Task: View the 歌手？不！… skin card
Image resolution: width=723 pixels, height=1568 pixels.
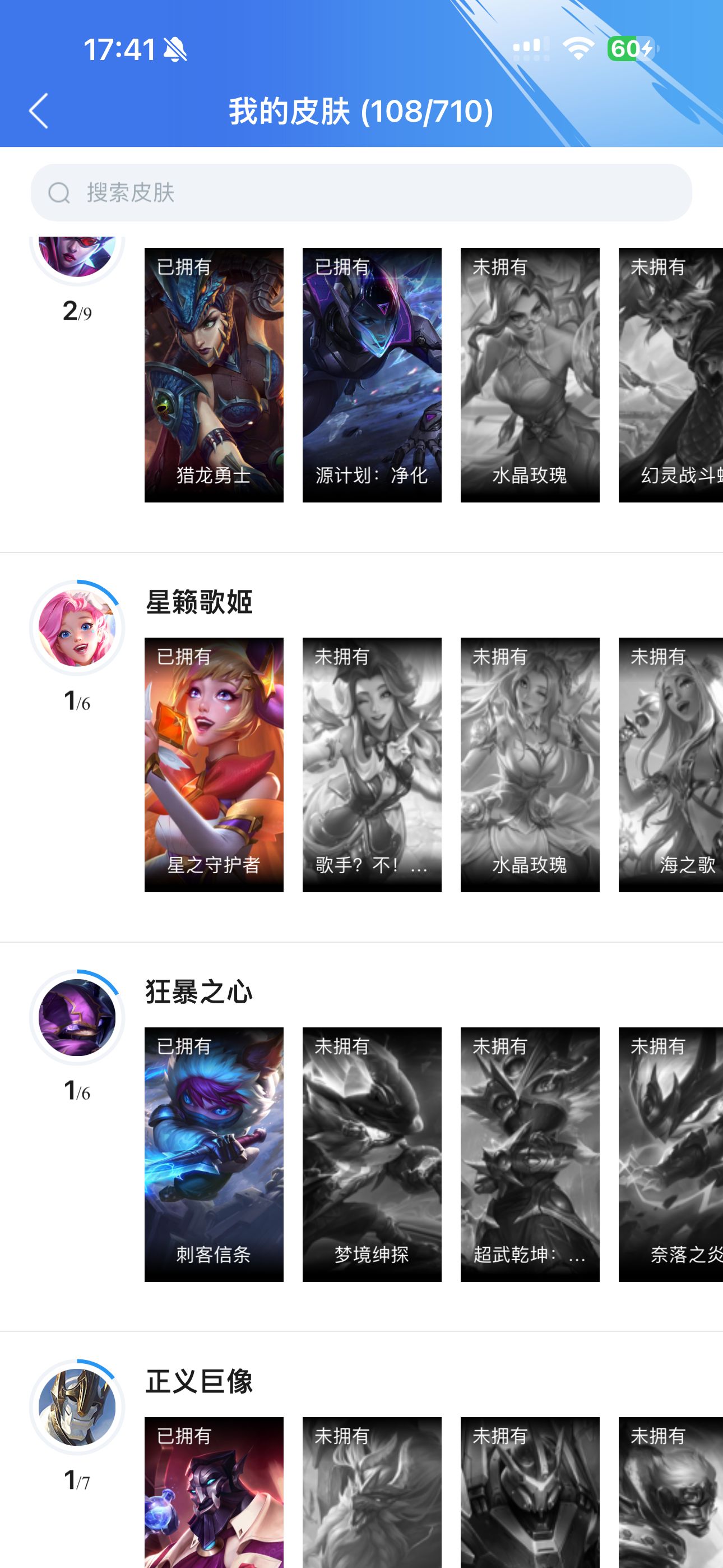Action: point(372,764)
